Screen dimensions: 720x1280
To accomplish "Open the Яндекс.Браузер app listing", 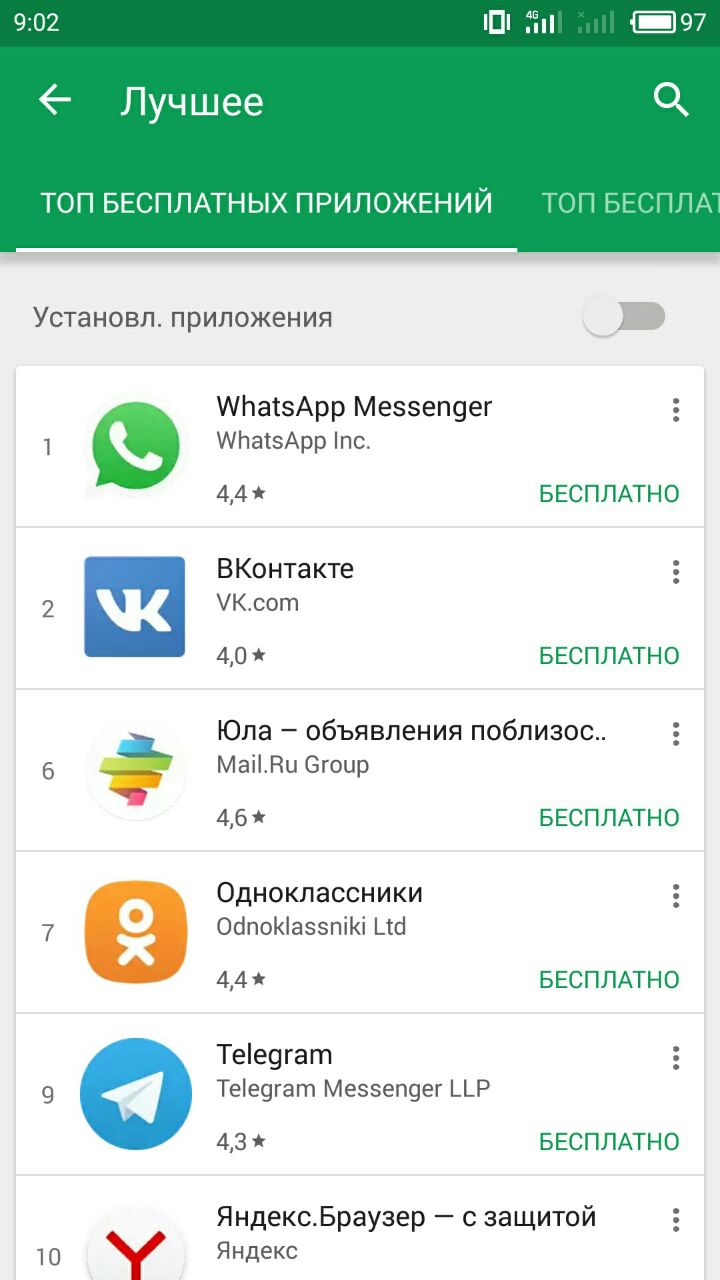I will (x=405, y=1218).
